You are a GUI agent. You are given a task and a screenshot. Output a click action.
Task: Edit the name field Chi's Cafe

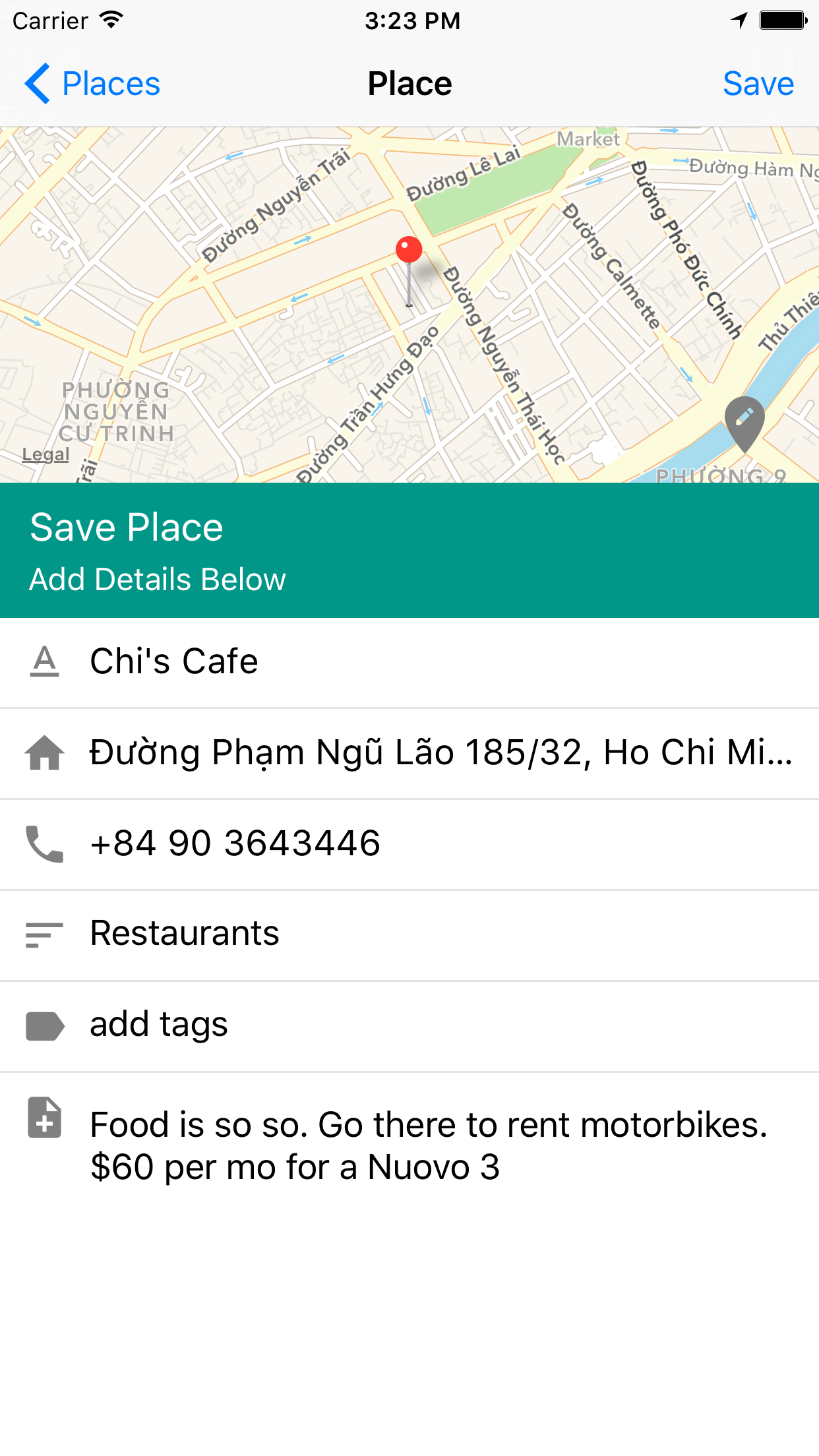coord(174,661)
